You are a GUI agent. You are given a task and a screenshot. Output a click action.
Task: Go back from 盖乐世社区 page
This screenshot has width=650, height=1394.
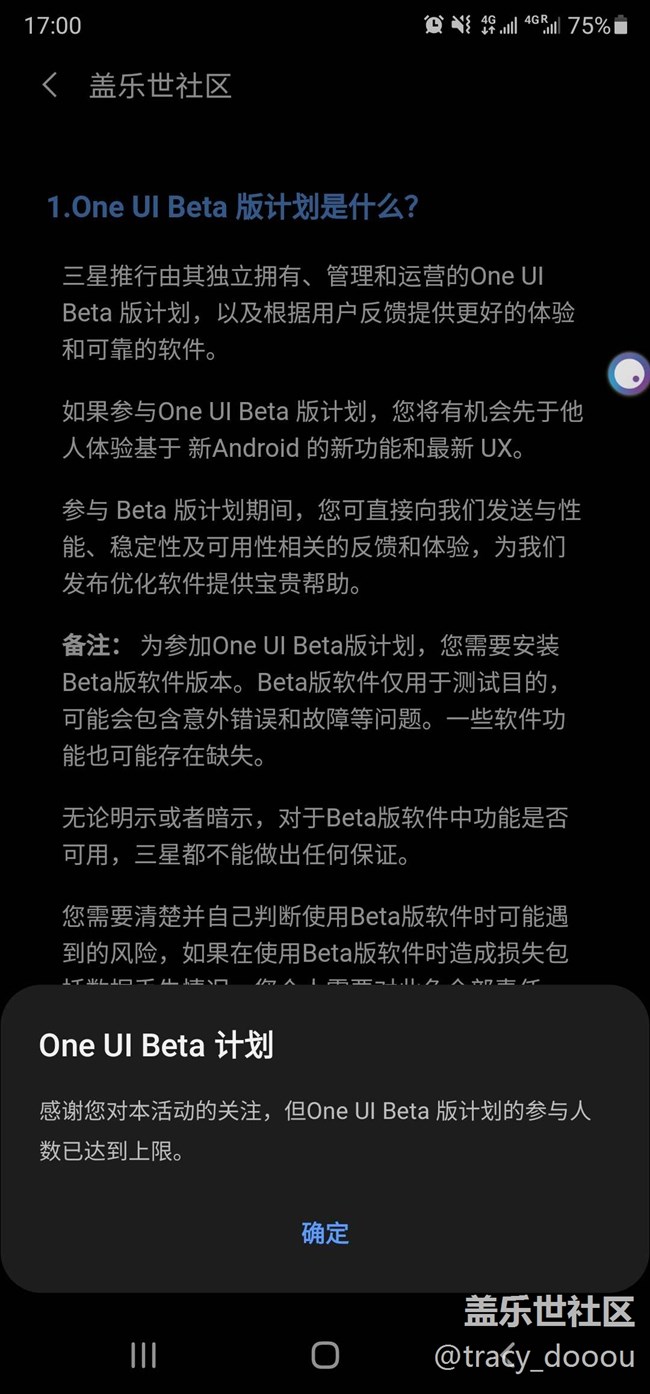[50, 85]
